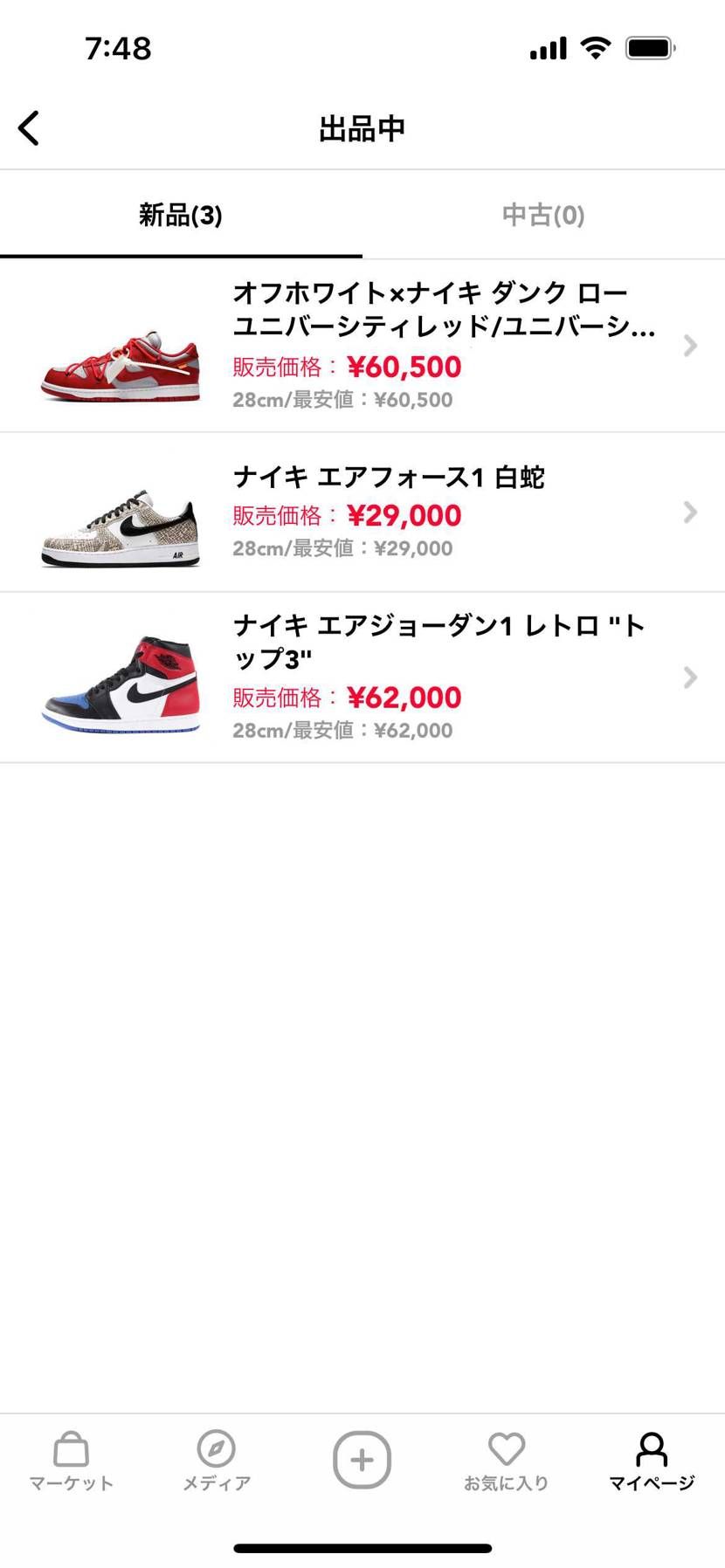Switch to the 中古(0) tab
The image size is (725, 1568).
click(542, 216)
